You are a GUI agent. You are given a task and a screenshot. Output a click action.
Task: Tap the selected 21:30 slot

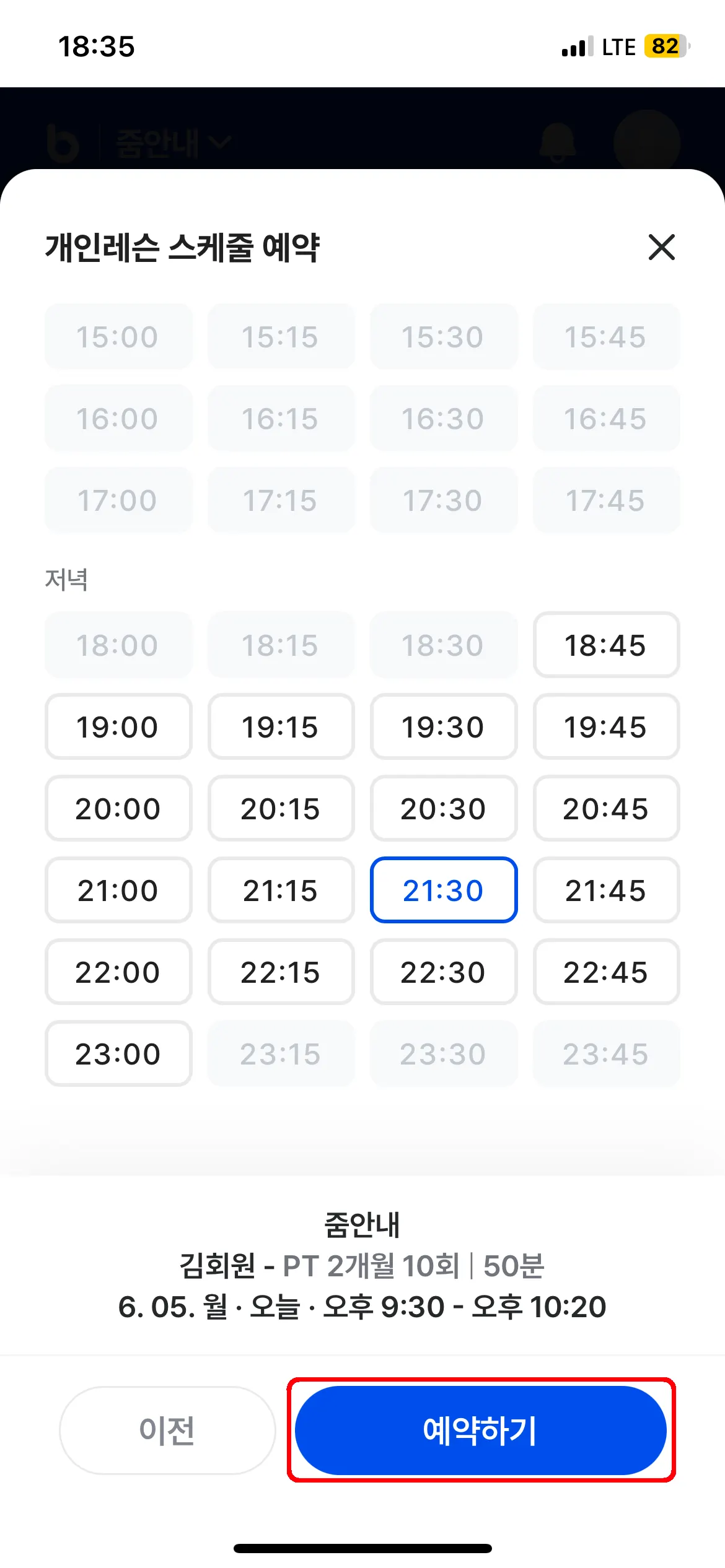coord(443,890)
